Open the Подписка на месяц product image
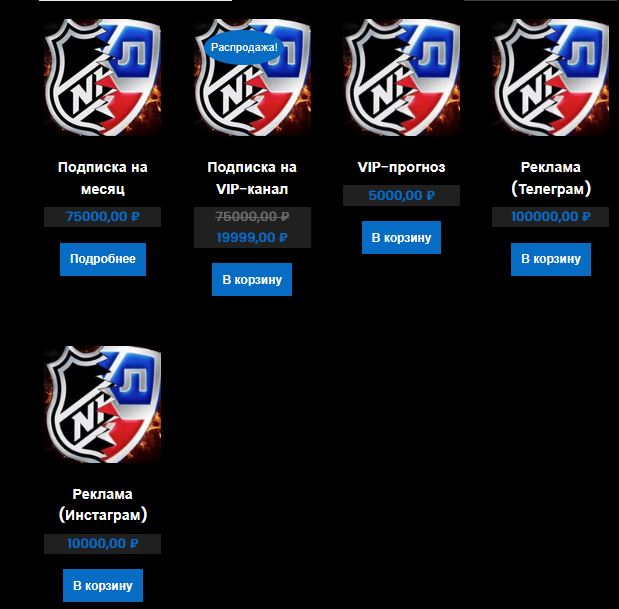Image resolution: width=619 pixels, height=609 pixels. coord(103,78)
